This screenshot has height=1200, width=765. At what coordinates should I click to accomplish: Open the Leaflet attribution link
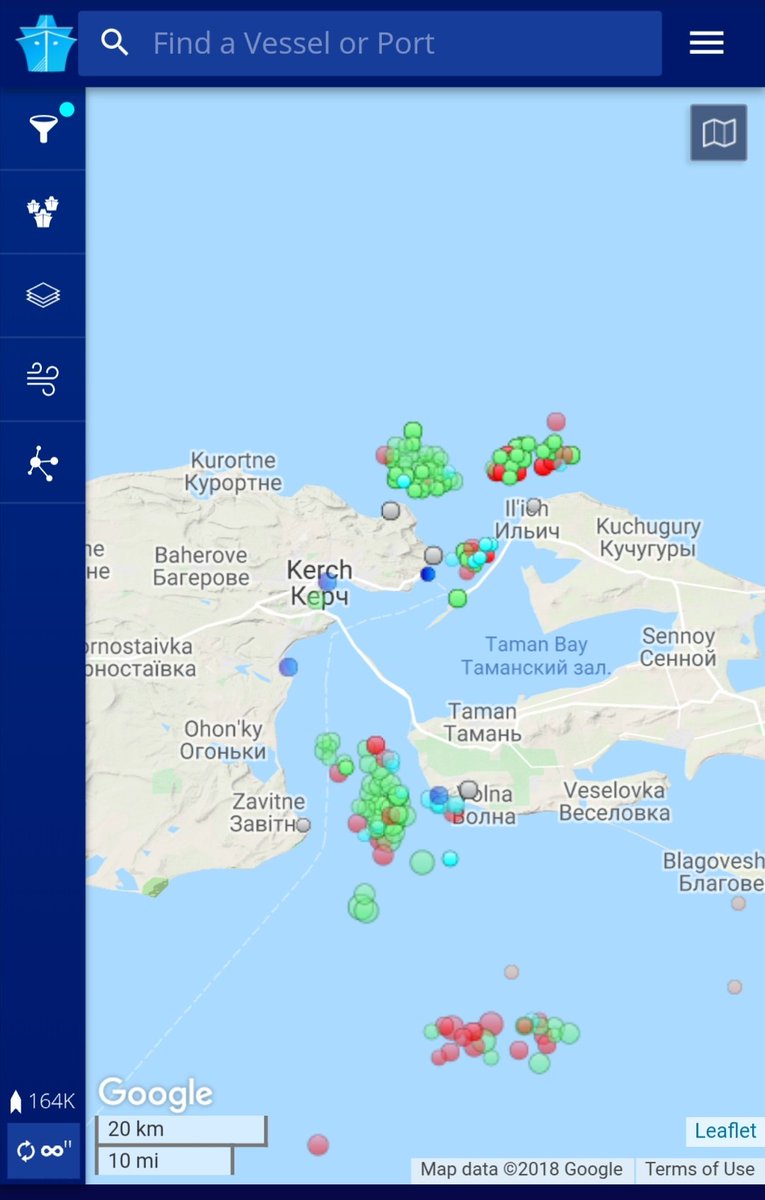725,1131
